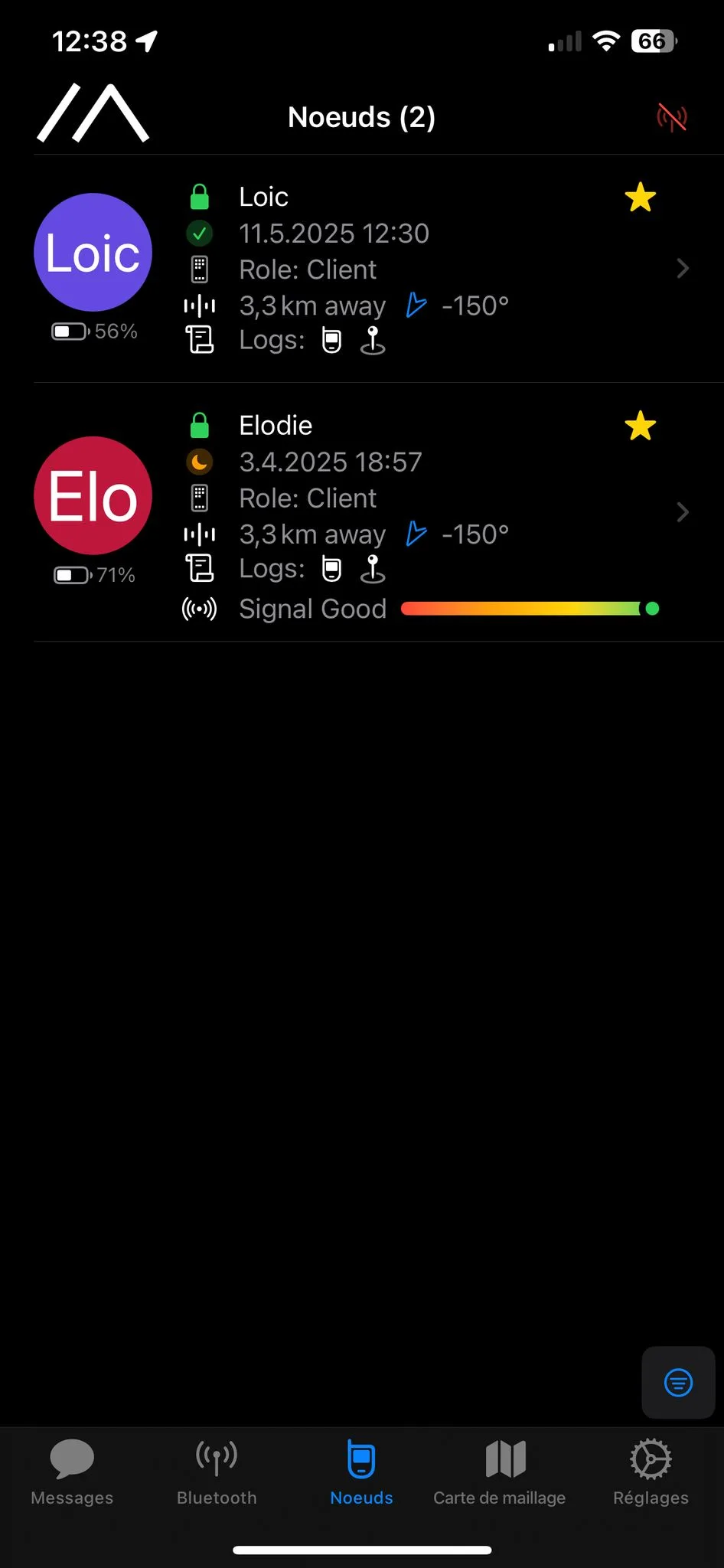Switch to the Bluetooth tab

[x=217, y=1473]
